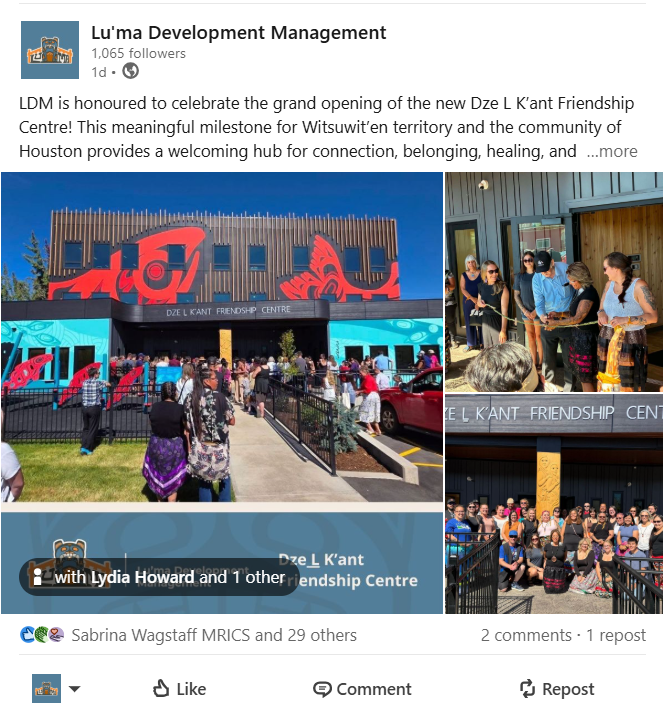
Task: Comment on this post
Action: [362, 689]
